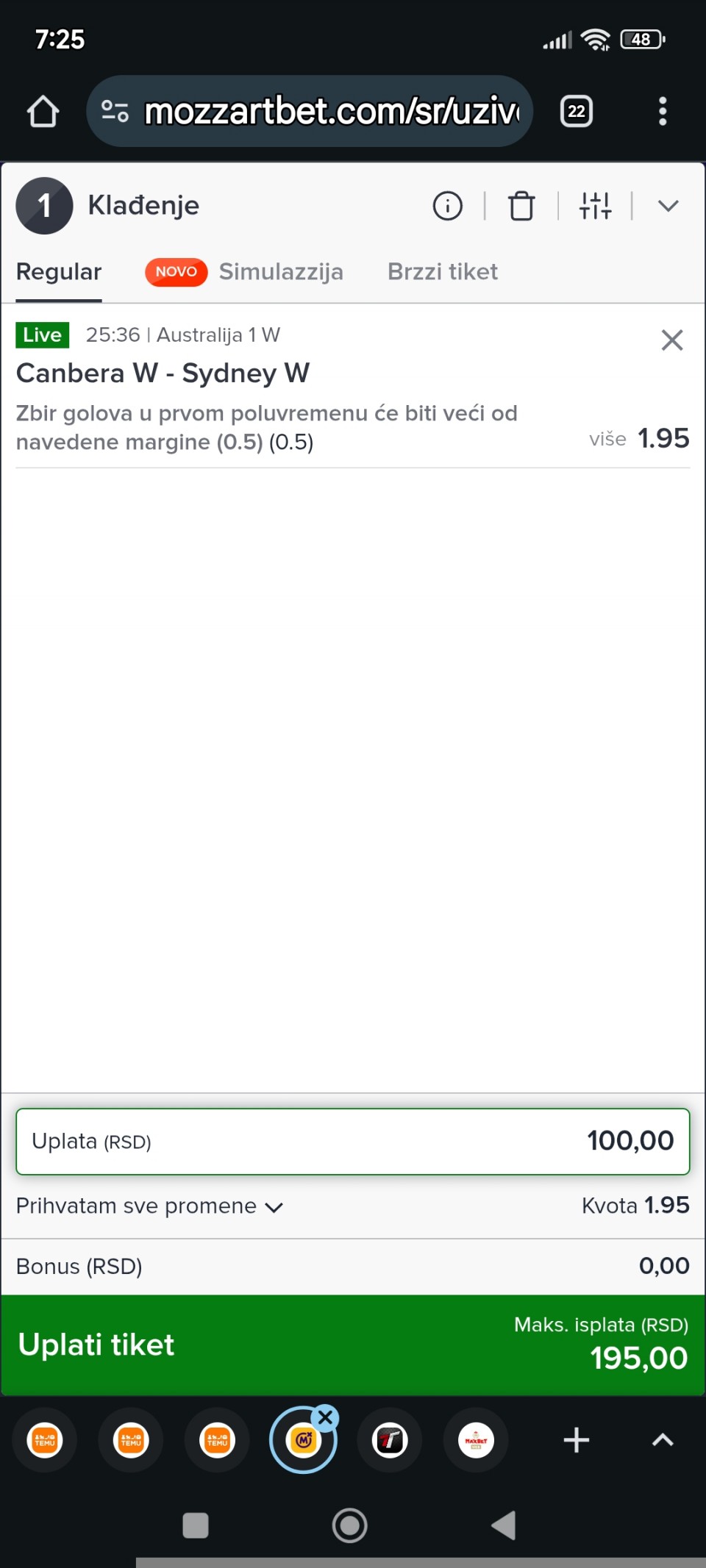Close the active Mozzart tab in the strip
Viewport: 706px width, 1568px height.
pos(326,1417)
